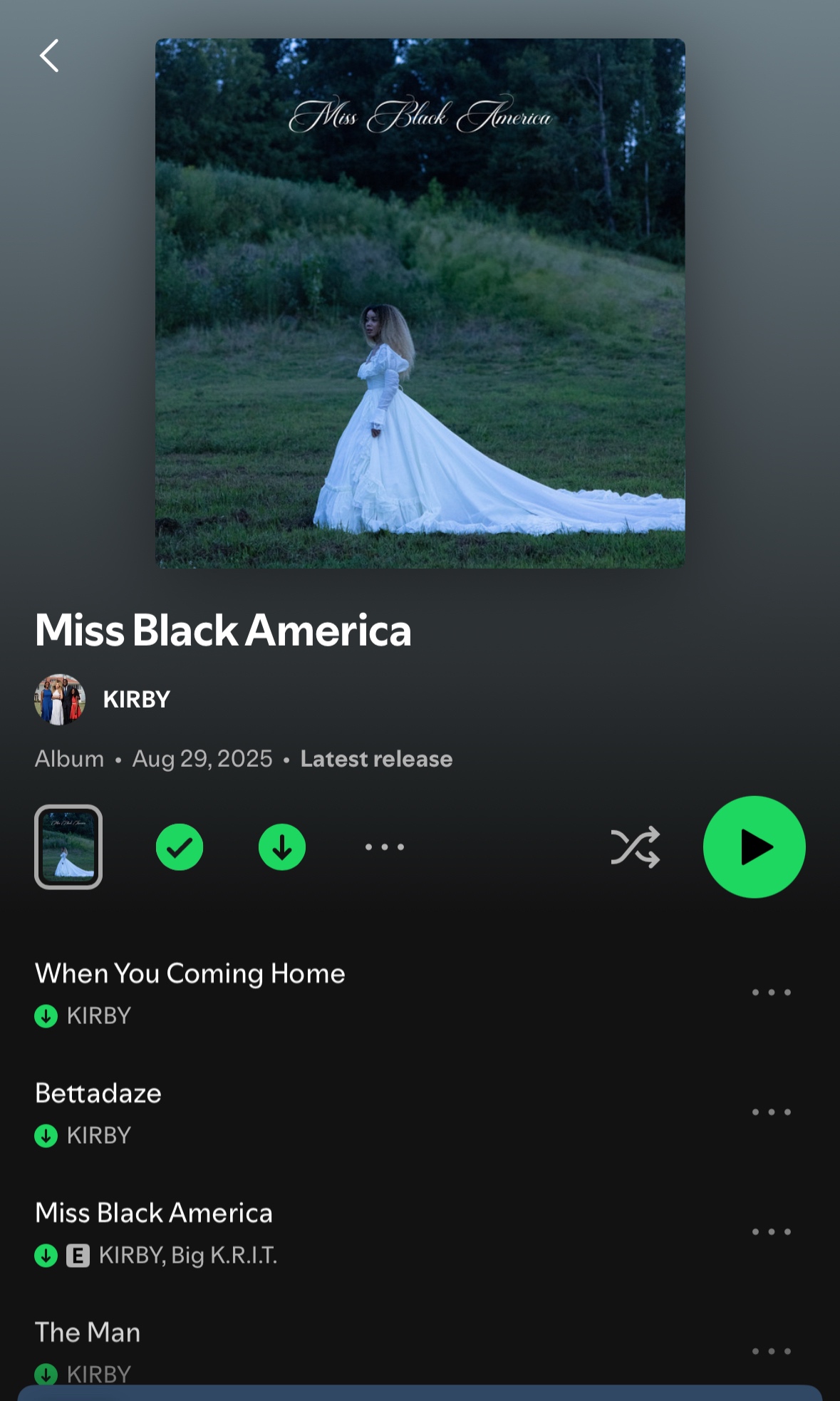Tap the album download button

click(282, 847)
